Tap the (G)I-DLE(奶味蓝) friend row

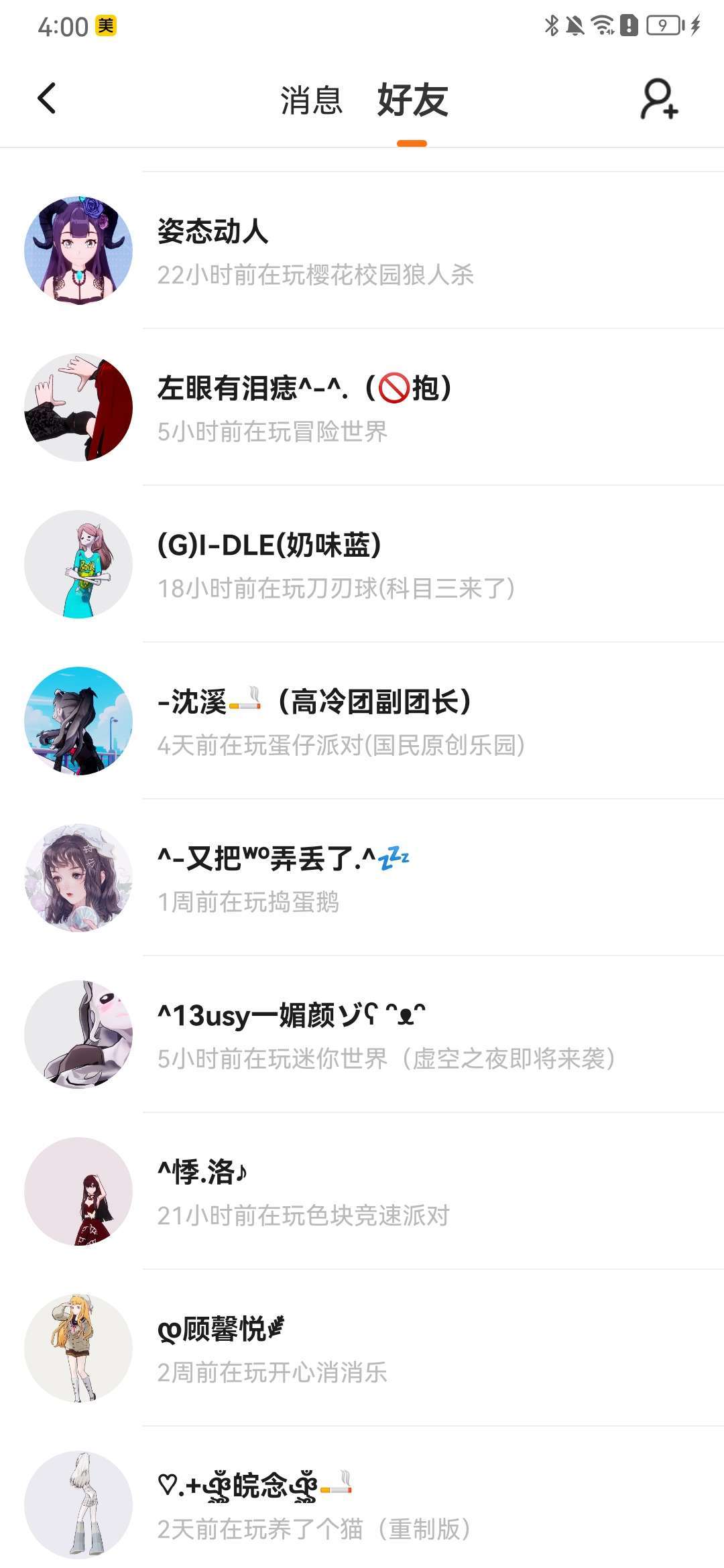362,564
